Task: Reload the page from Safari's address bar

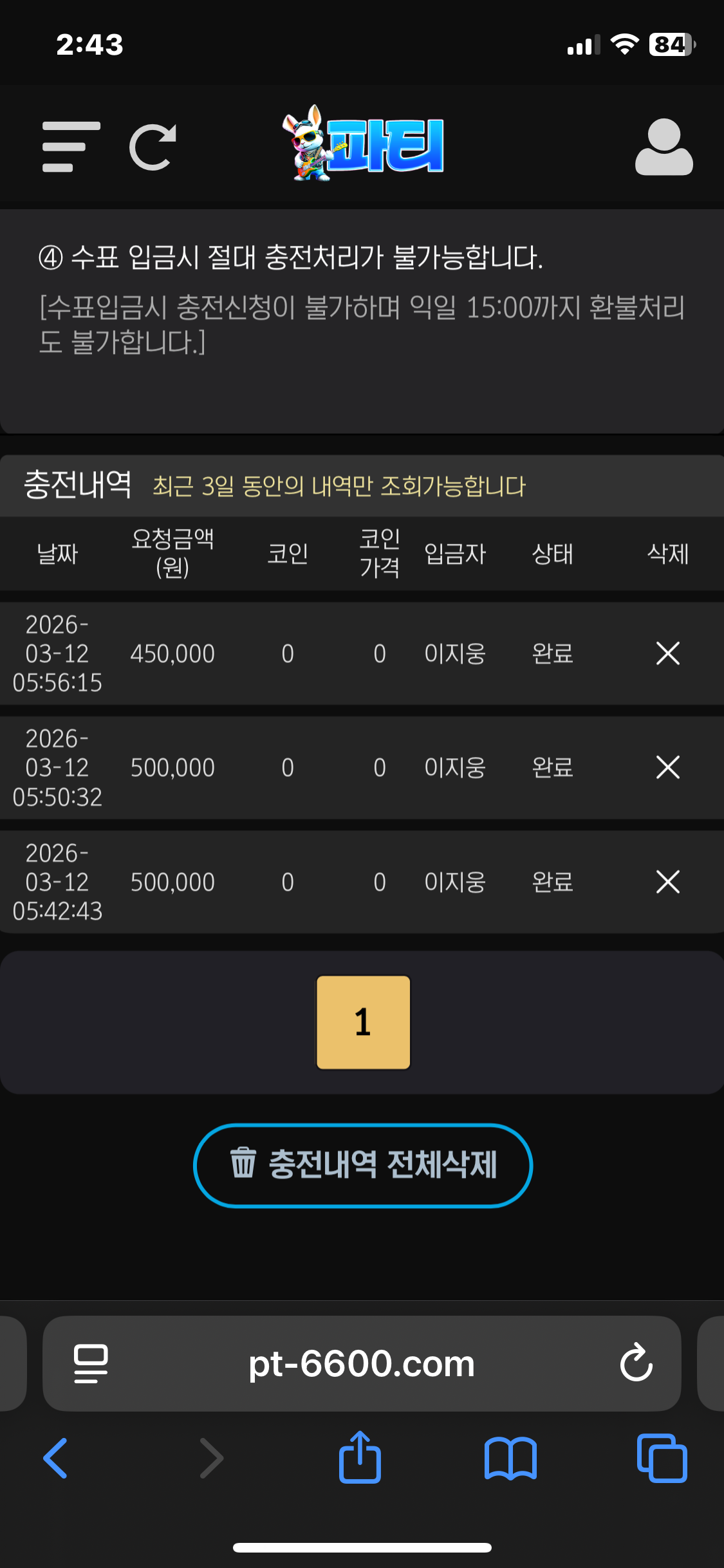Action: tap(636, 1363)
